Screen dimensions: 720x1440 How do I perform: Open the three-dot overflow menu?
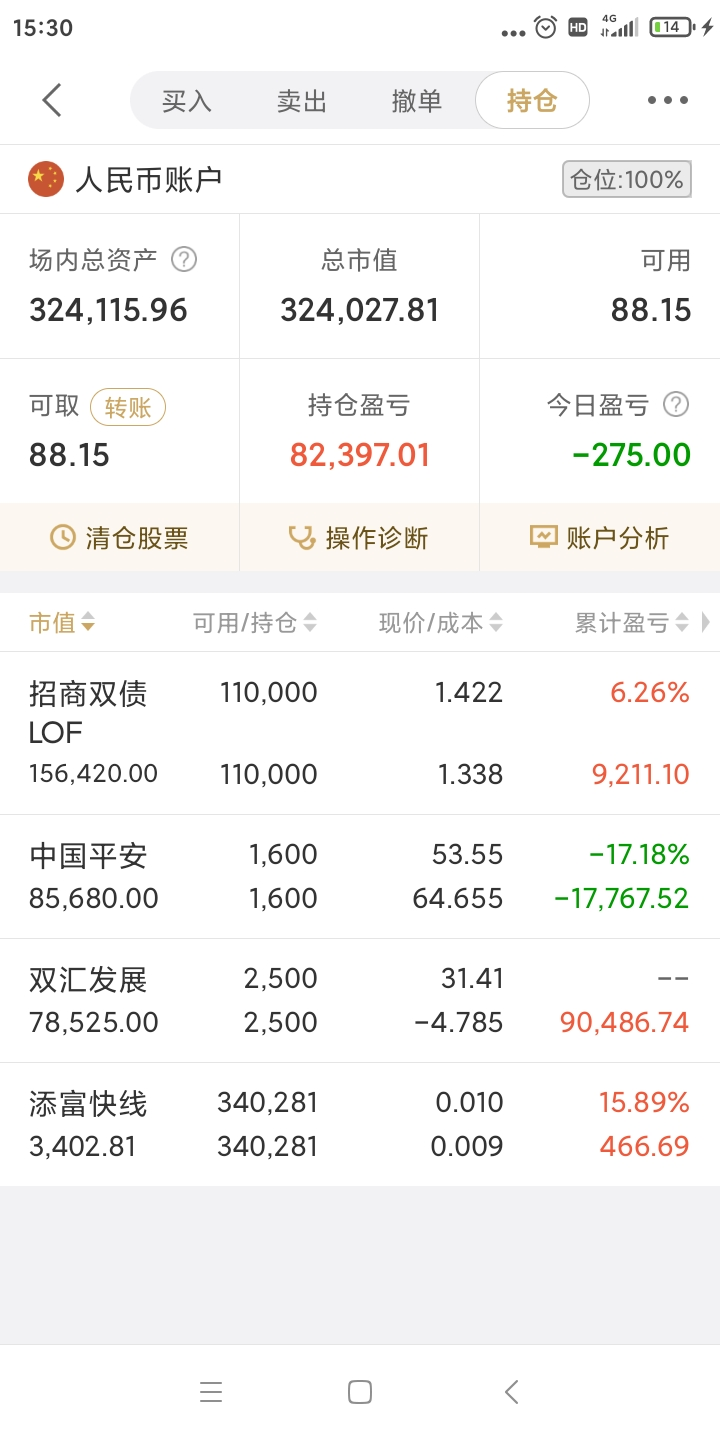tap(667, 100)
